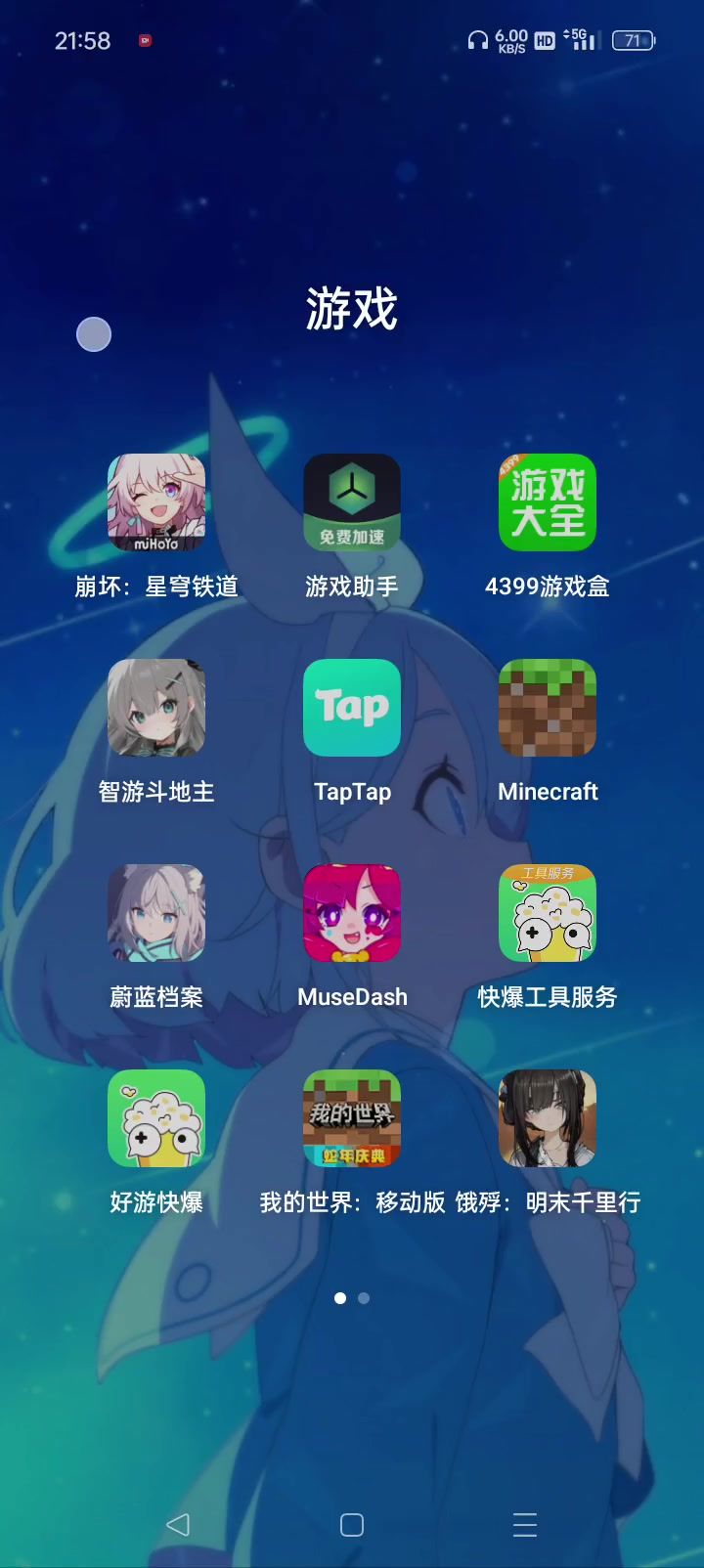Open 快爆工具服务 app
This screenshot has height=1568, width=704.
pos(548,913)
